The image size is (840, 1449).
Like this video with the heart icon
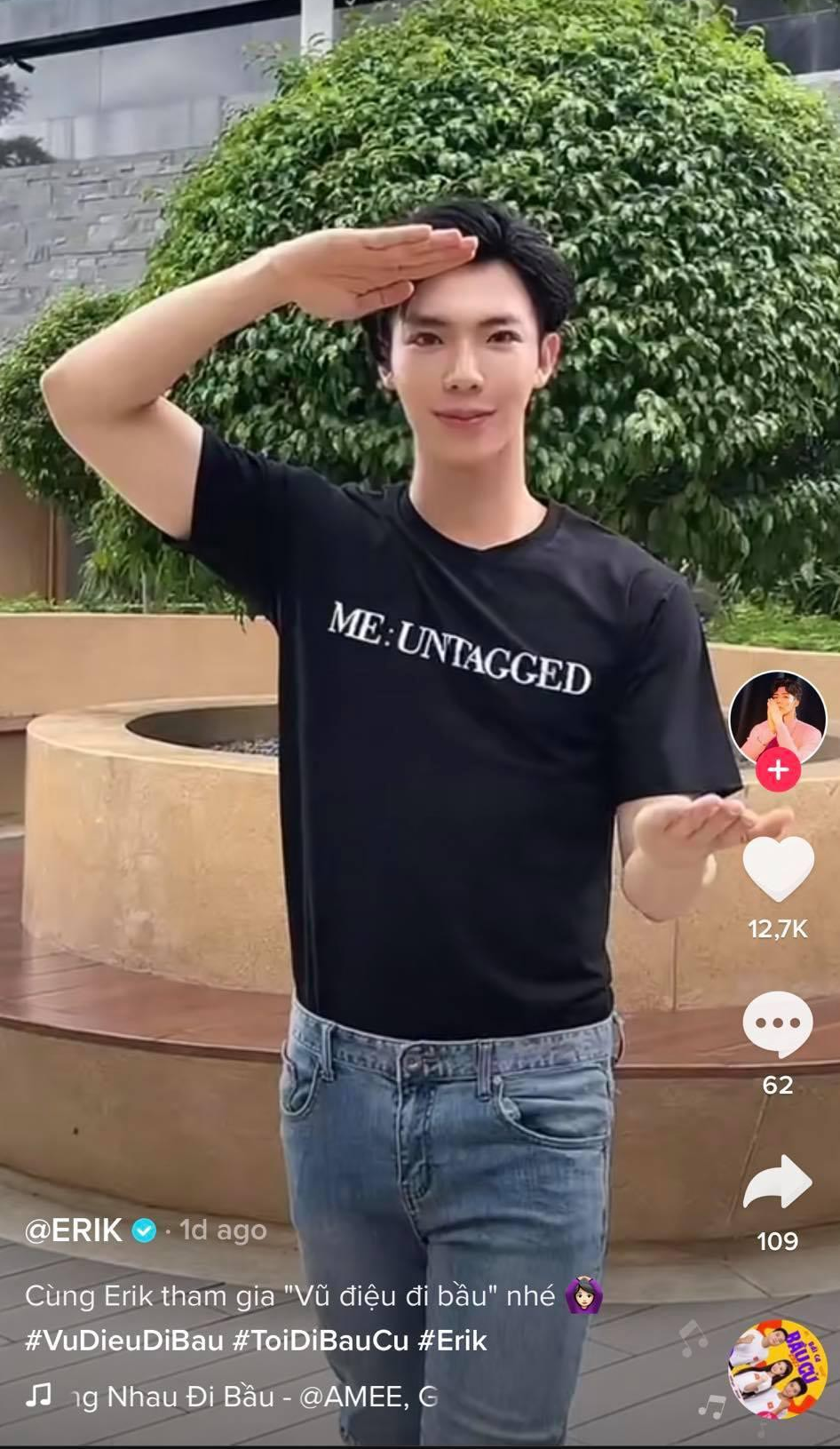[x=778, y=870]
